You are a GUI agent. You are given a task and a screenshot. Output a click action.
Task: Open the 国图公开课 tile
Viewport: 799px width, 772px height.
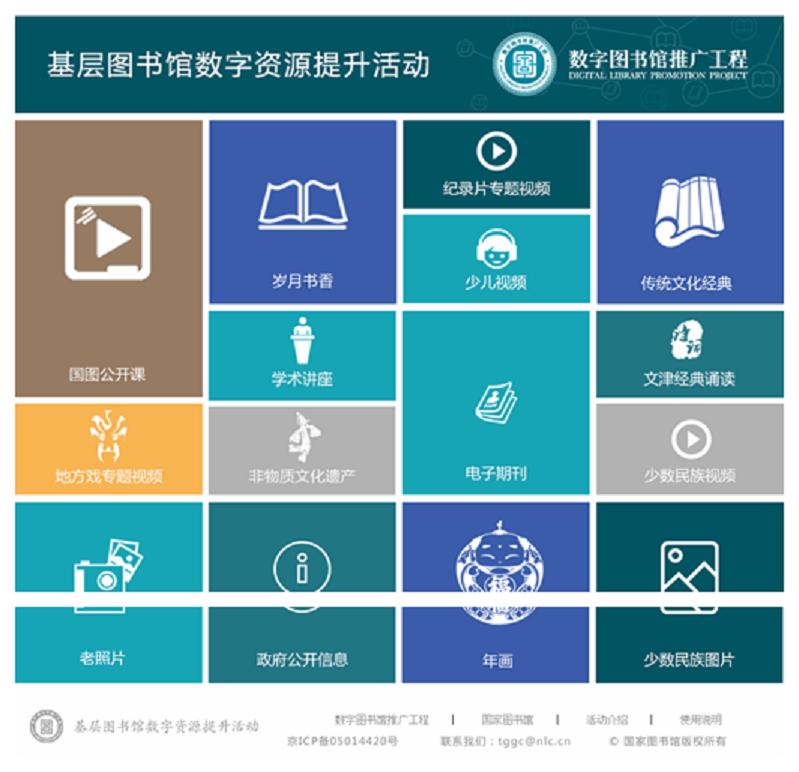tap(108, 258)
